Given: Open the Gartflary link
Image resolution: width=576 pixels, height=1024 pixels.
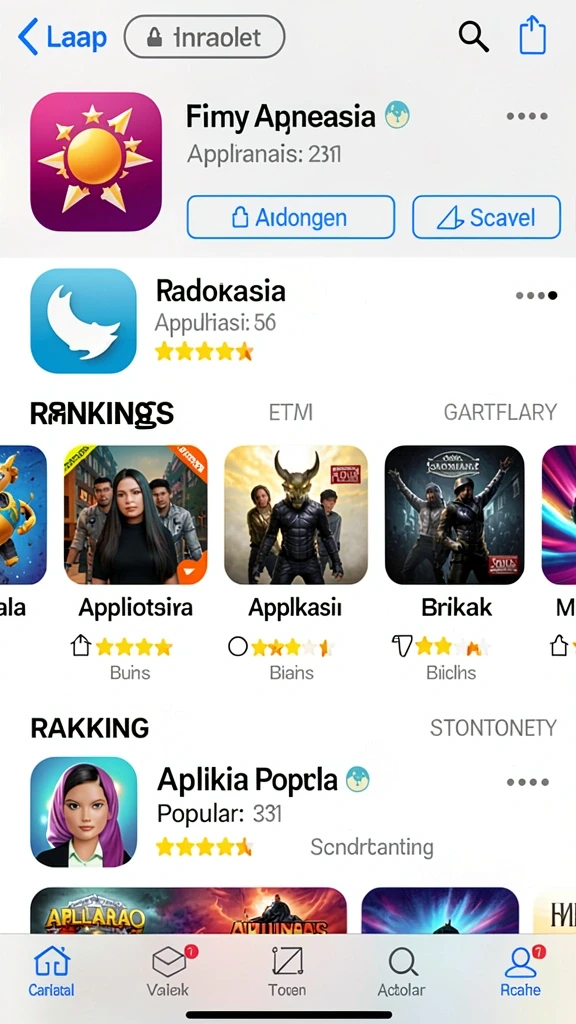Looking at the screenshot, I should (500, 412).
